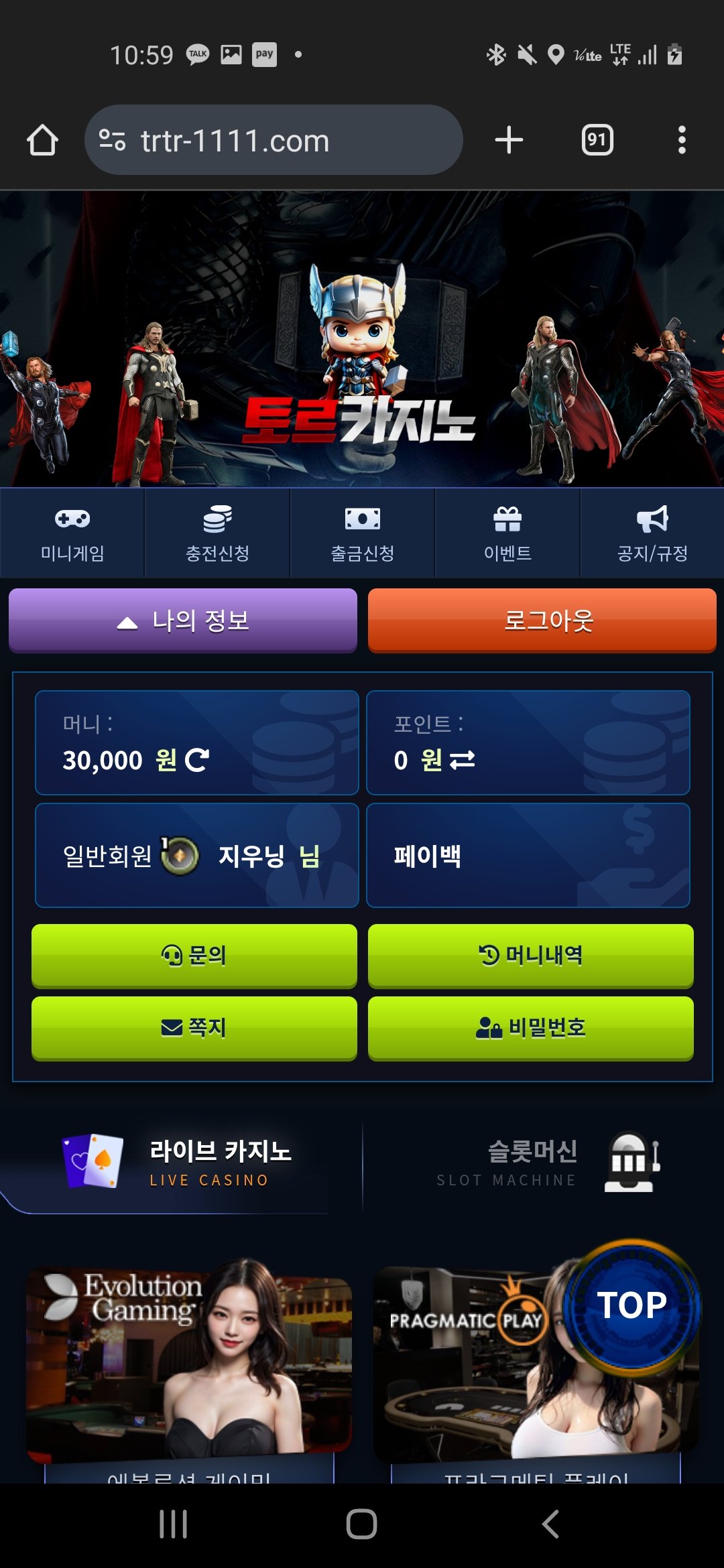Open the 미니게임 menu
The height and width of the screenshot is (1568, 724).
point(72,533)
